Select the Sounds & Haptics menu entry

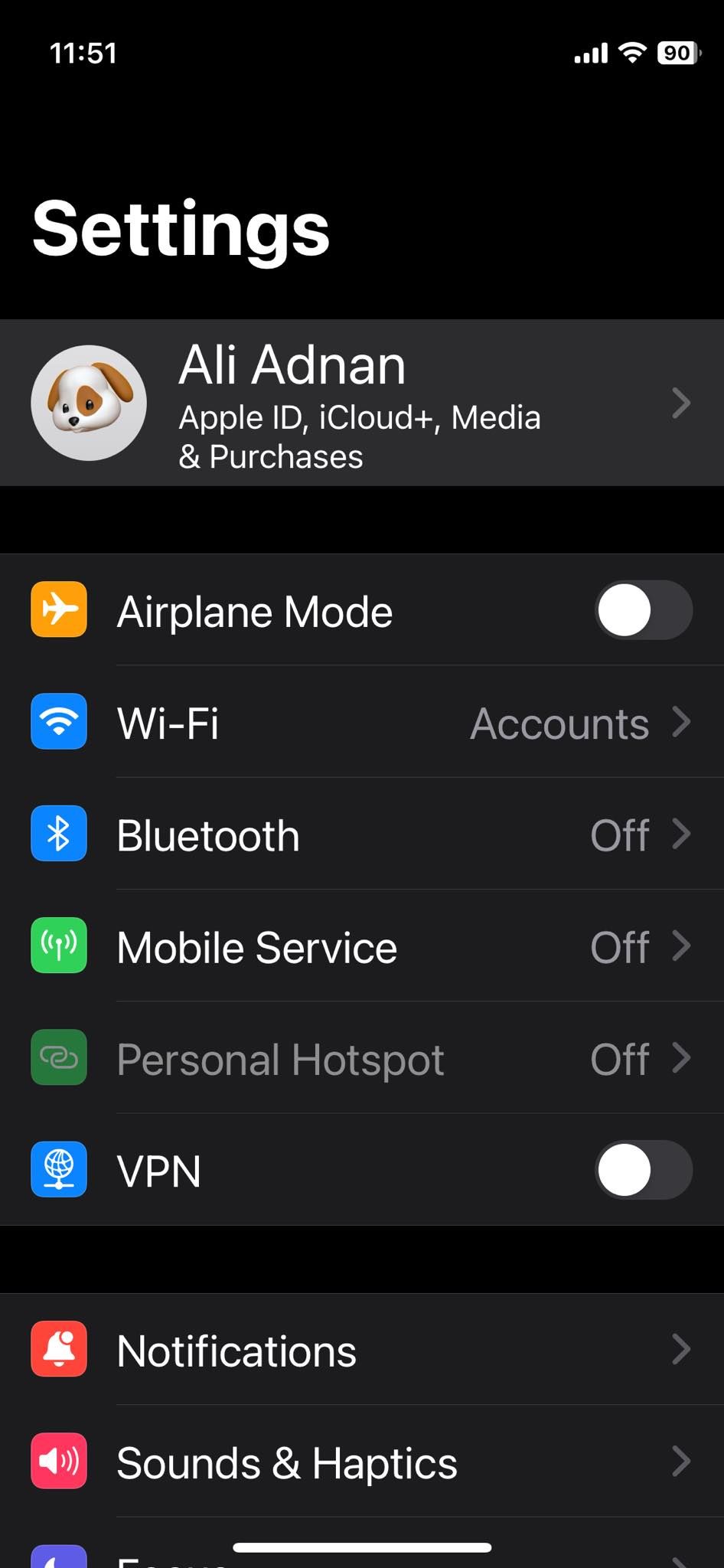coord(362,1462)
